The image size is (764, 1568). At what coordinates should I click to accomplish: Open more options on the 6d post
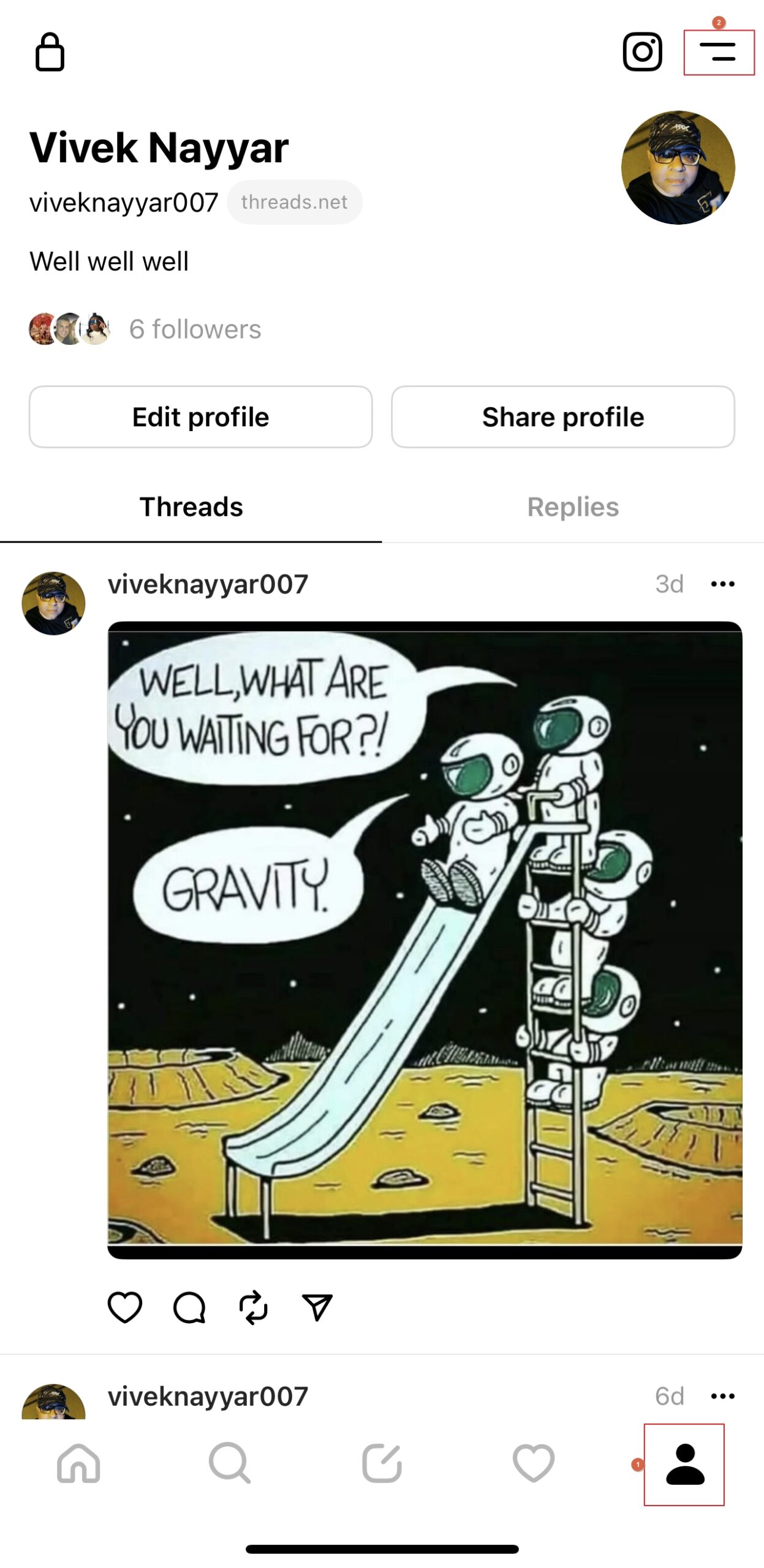pos(722,1396)
